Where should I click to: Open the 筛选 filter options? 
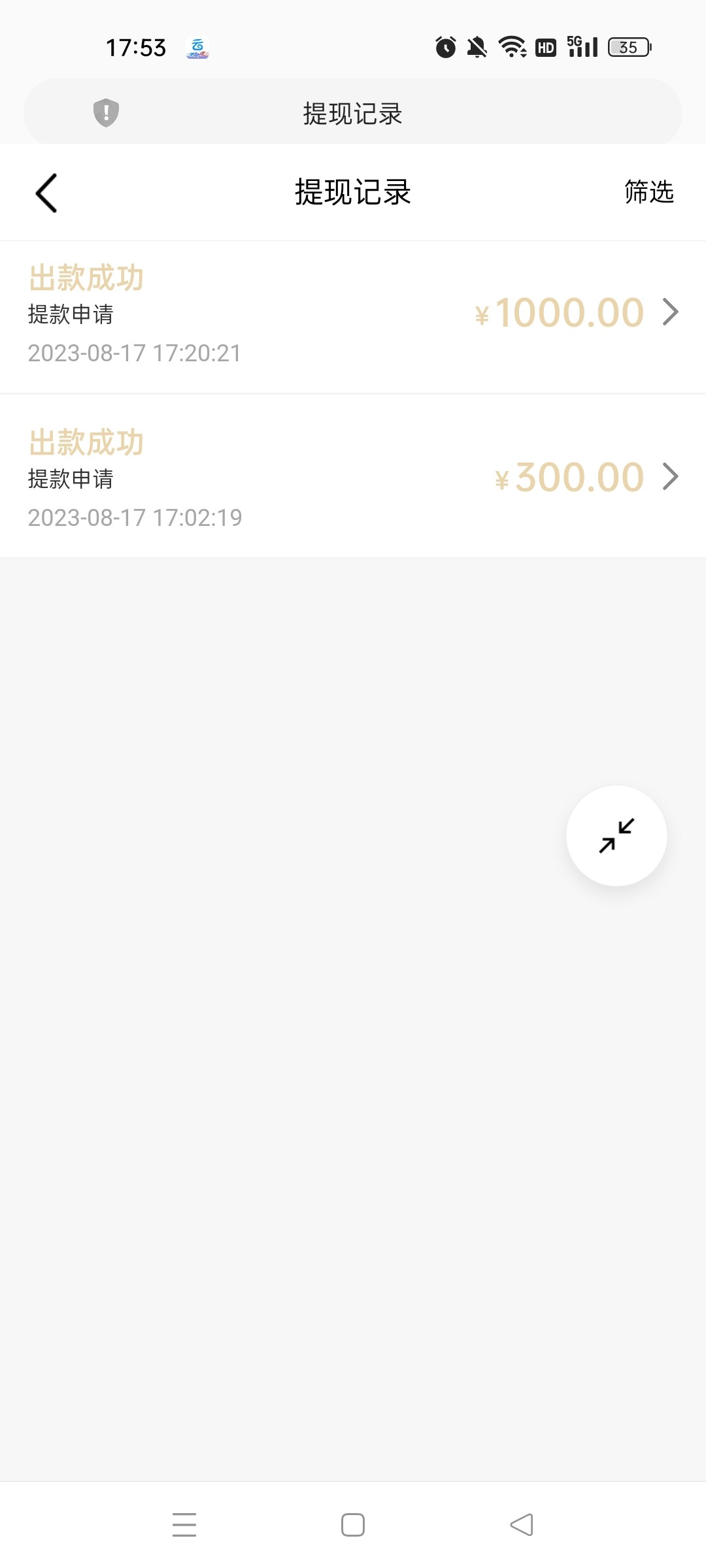(x=648, y=193)
